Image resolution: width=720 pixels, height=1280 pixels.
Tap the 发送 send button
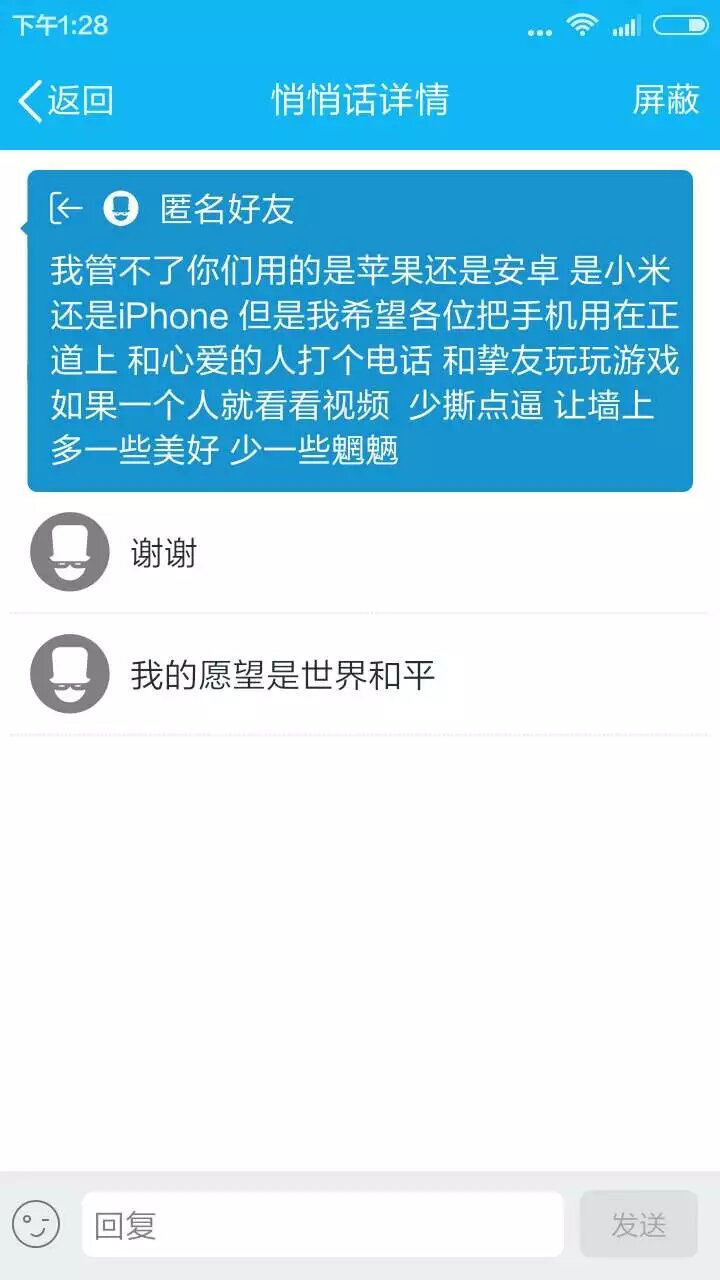coord(638,1224)
